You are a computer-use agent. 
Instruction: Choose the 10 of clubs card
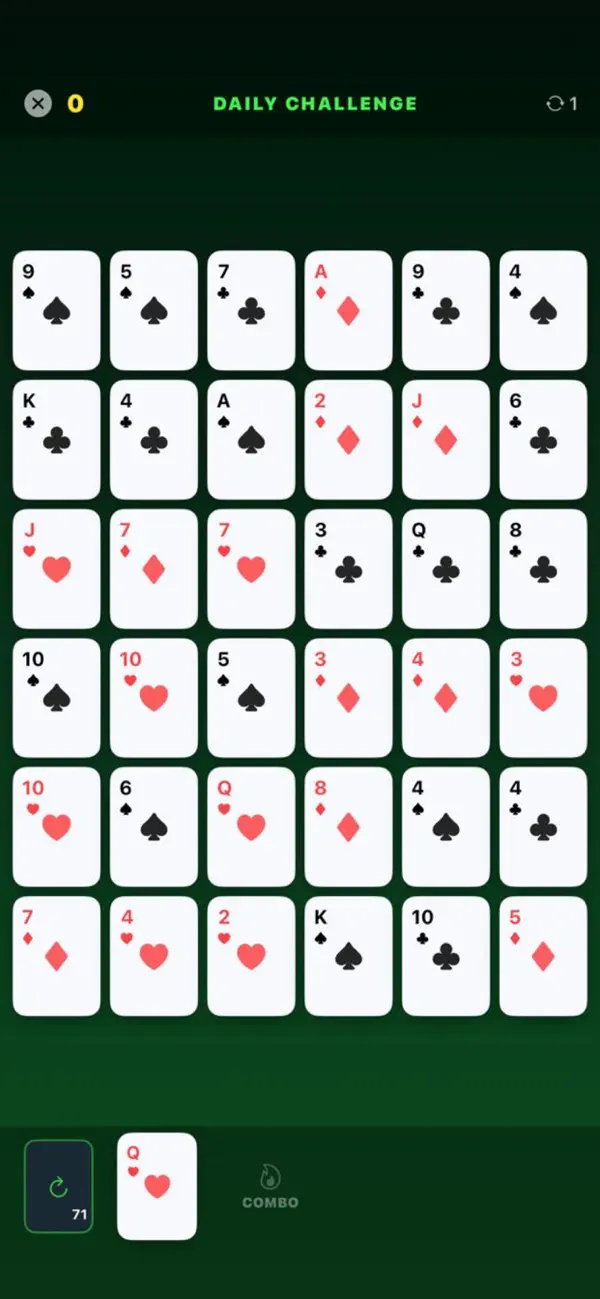coord(446,956)
